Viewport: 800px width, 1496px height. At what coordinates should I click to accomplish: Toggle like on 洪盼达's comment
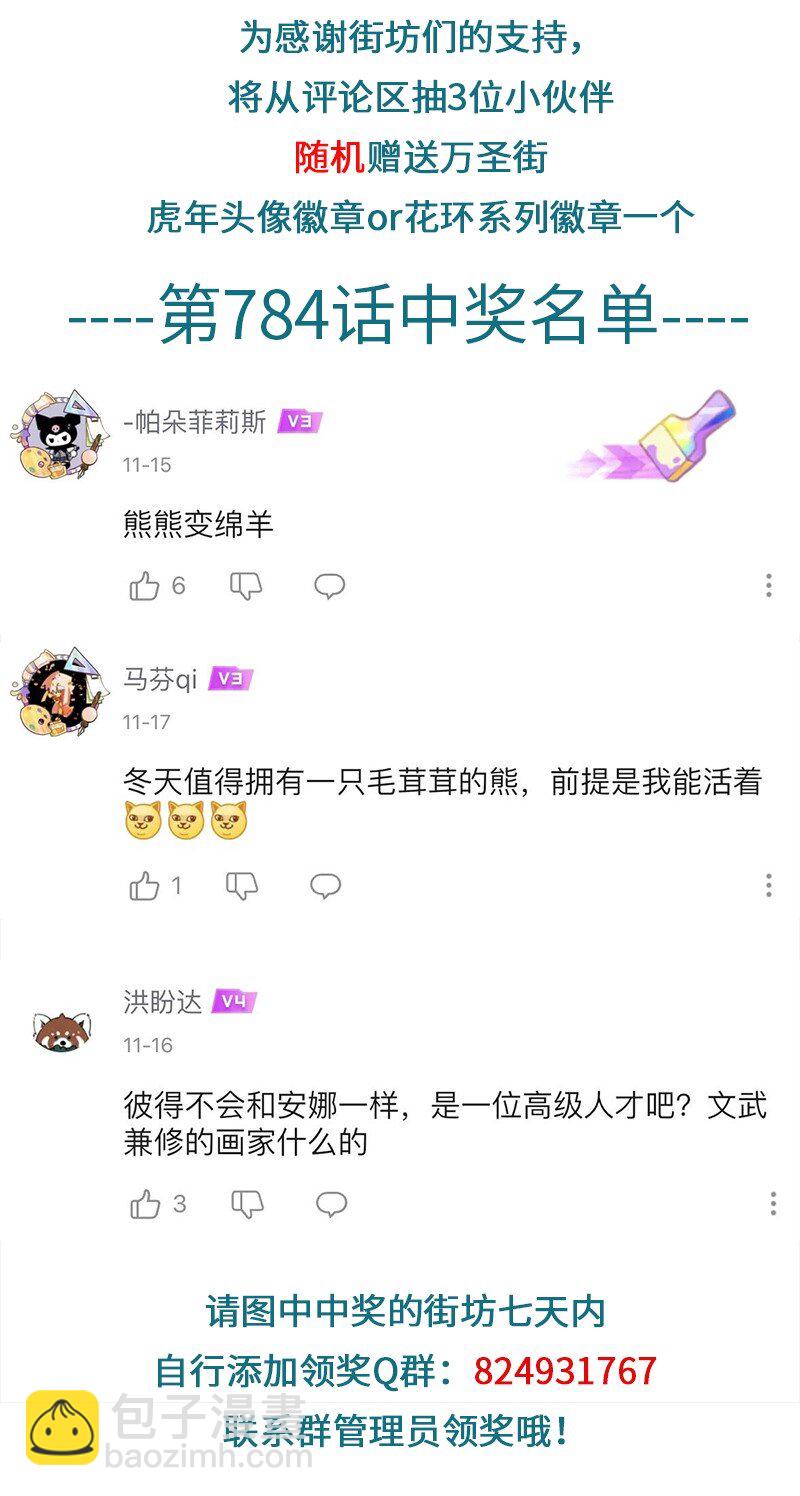click(146, 1202)
